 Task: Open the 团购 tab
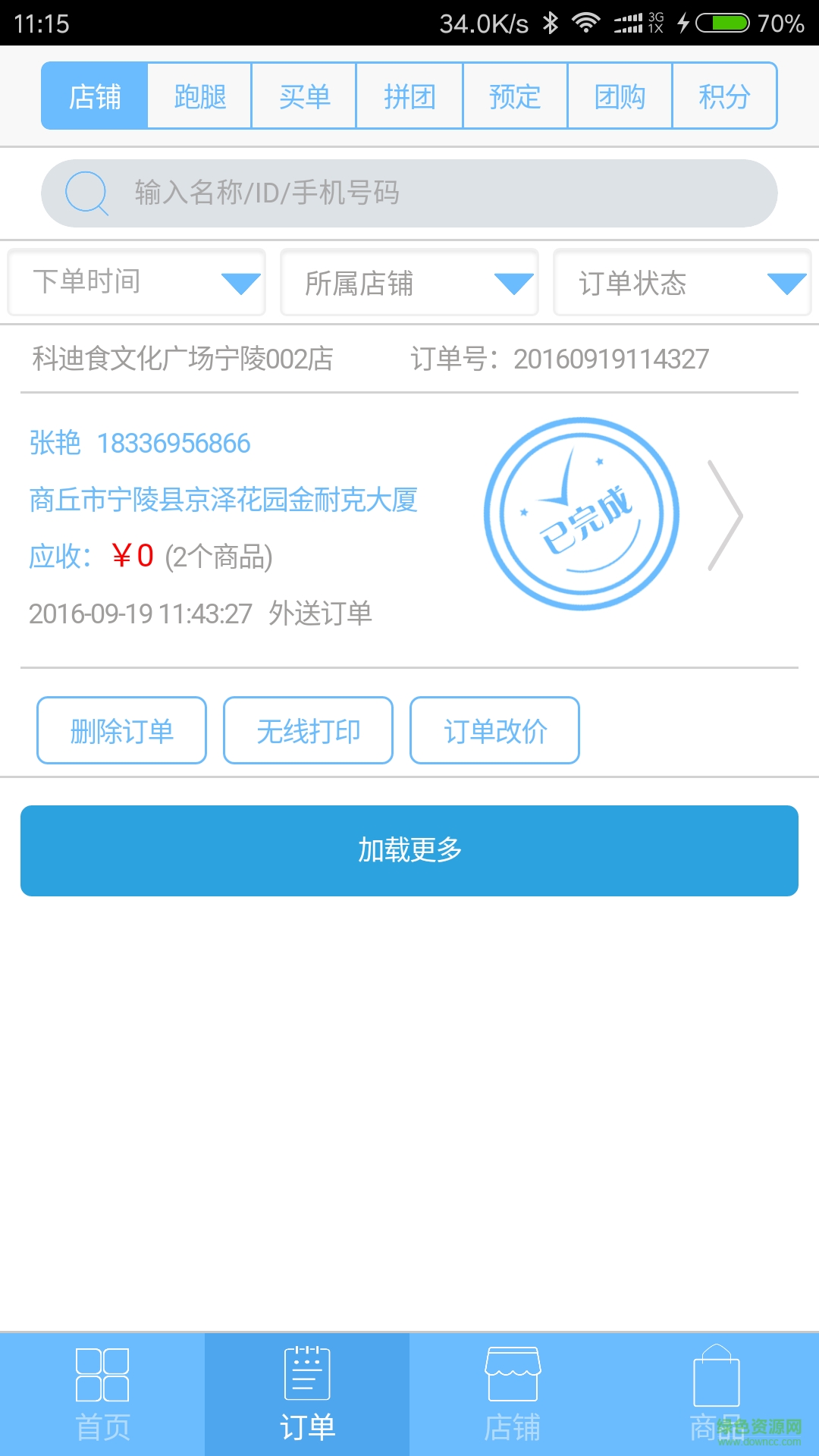[620, 96]
